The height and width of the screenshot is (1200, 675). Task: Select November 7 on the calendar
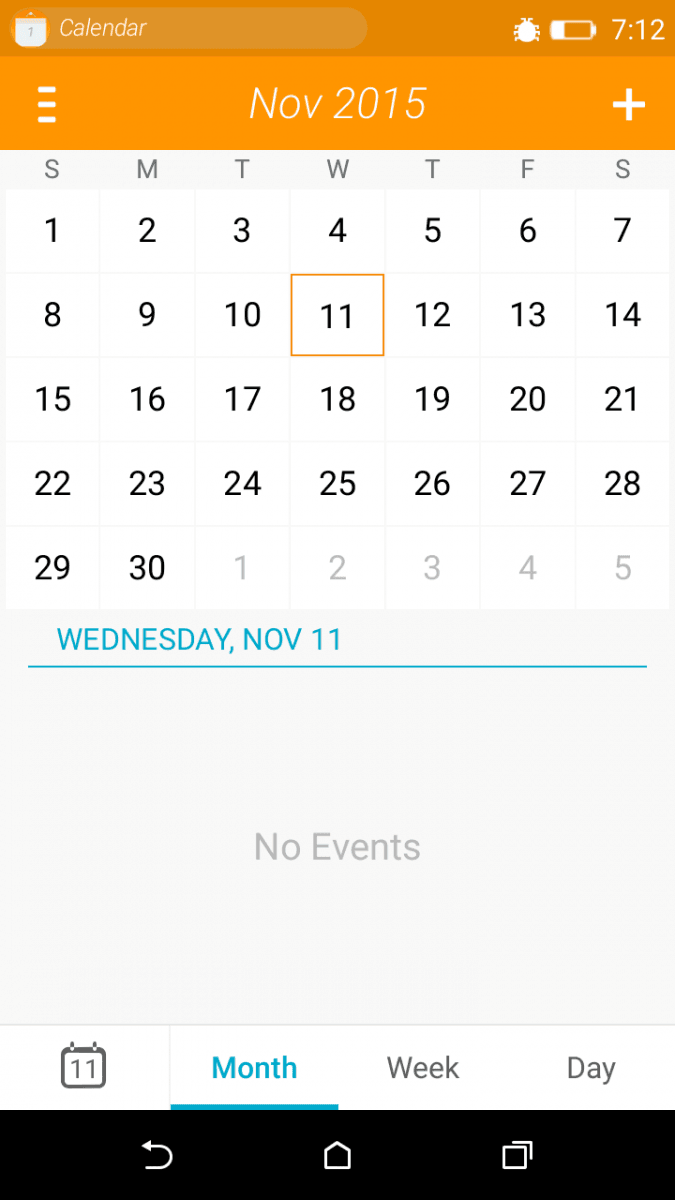622,231
